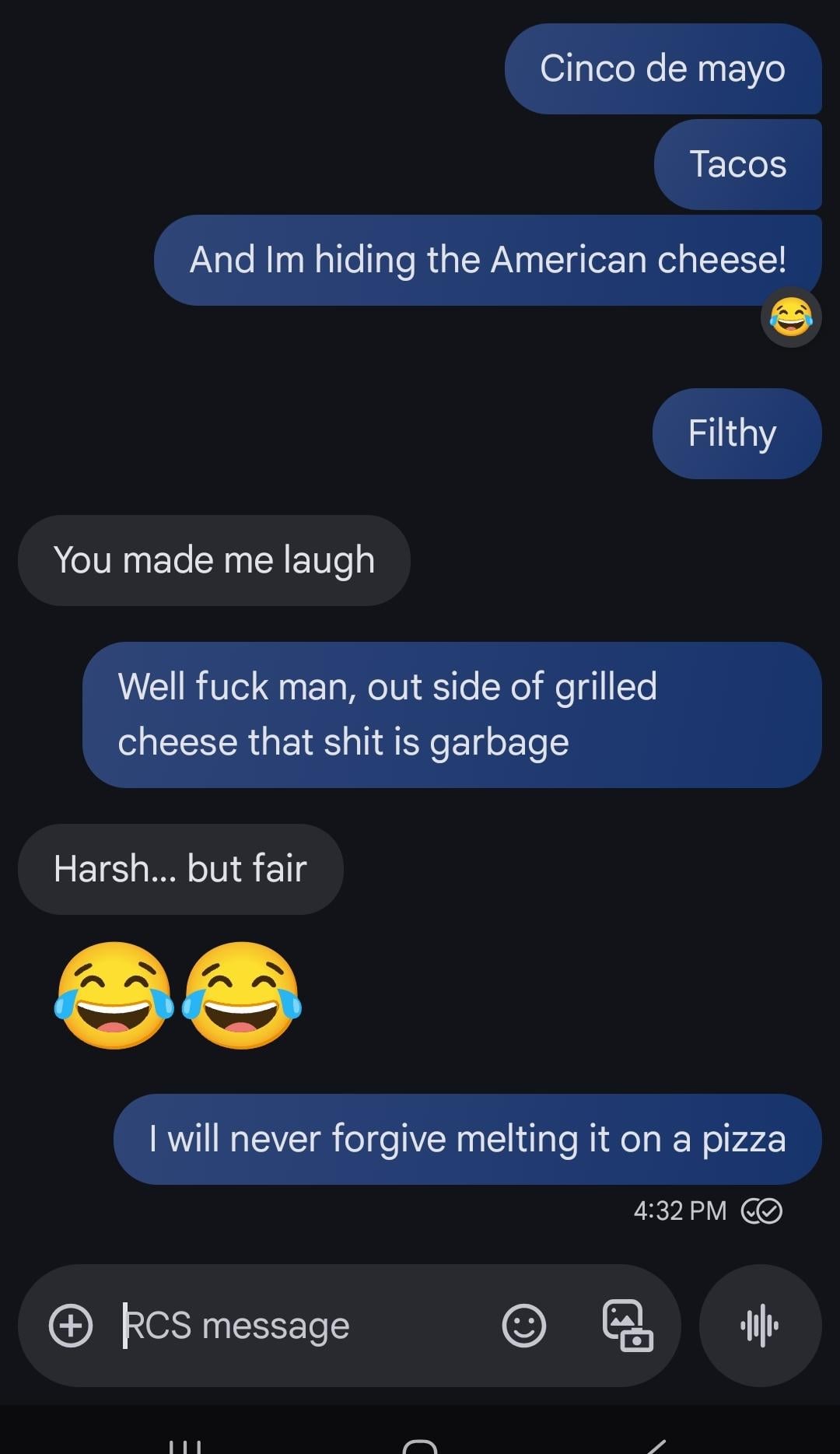This screenshot has width=840, height=1454.
Task: Open the gallery and camera attach icon
Action: point(628,1326)
